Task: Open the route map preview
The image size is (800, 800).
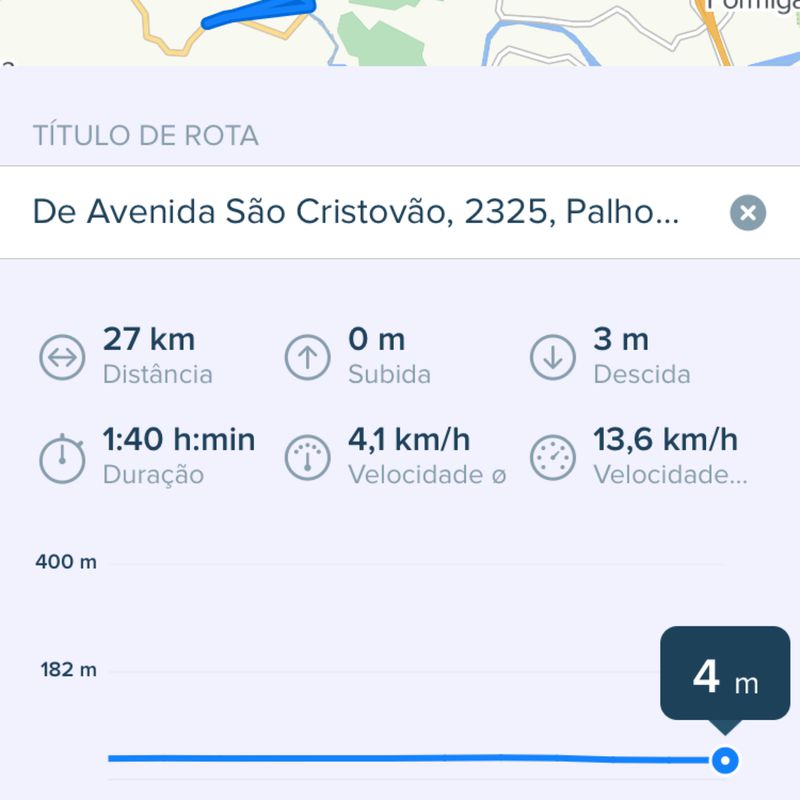Action: point(400,32)
